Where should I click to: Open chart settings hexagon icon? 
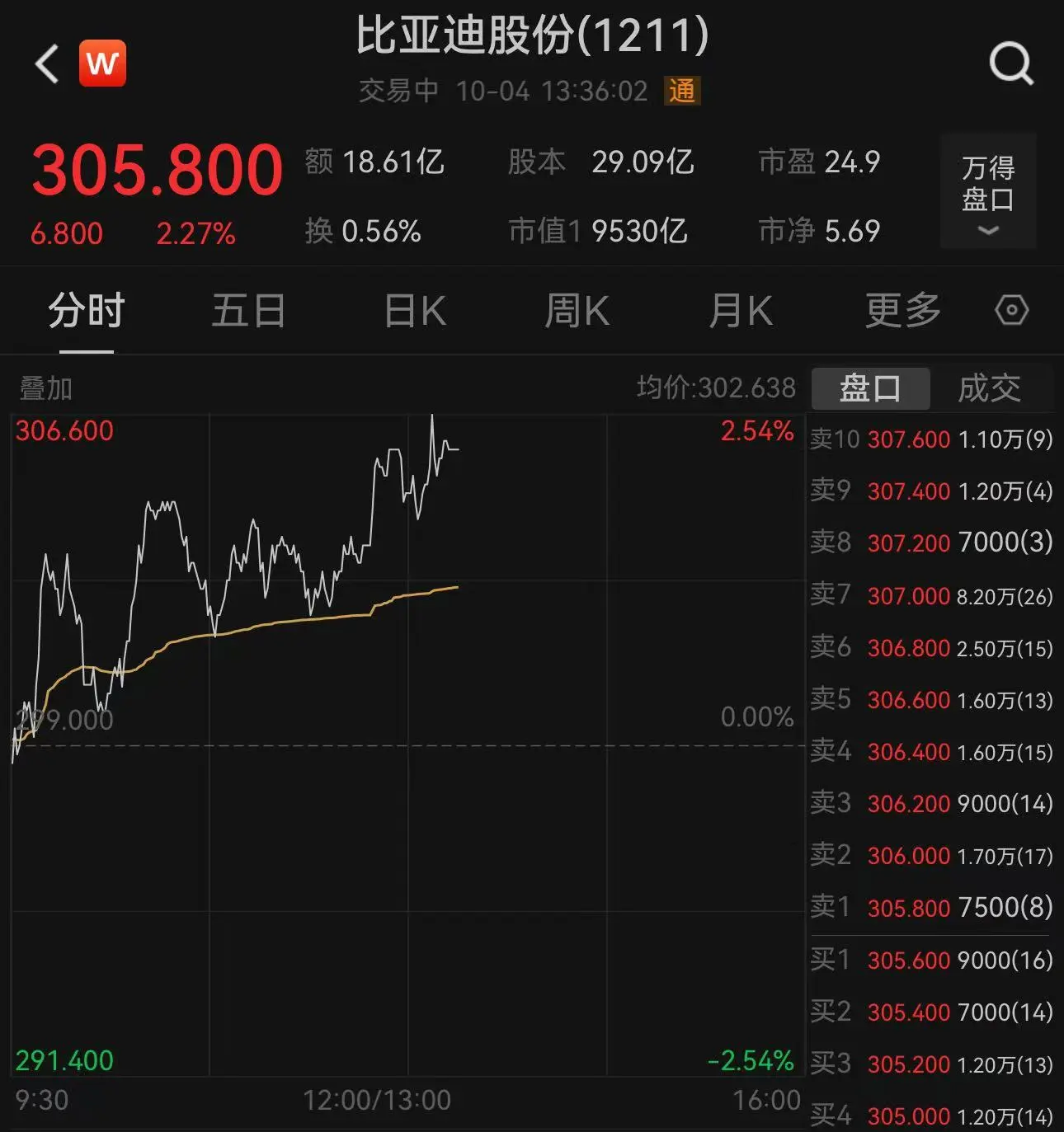tap(1011, 311)
